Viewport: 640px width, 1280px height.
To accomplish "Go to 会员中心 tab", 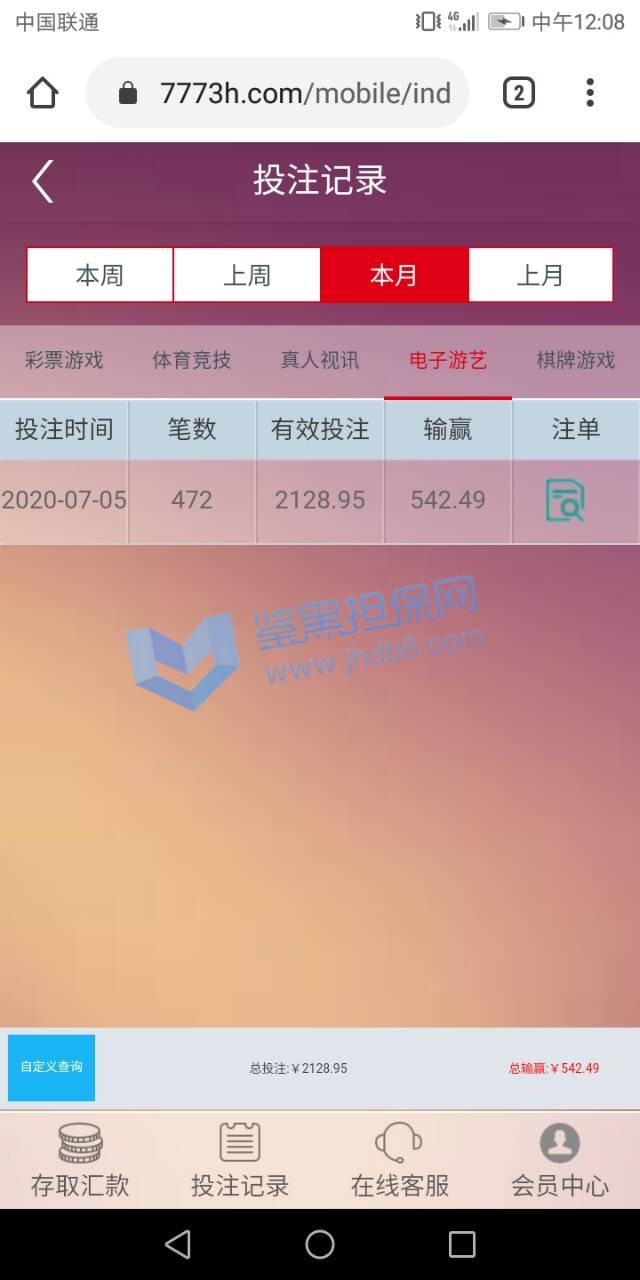I will [559, 1161].
